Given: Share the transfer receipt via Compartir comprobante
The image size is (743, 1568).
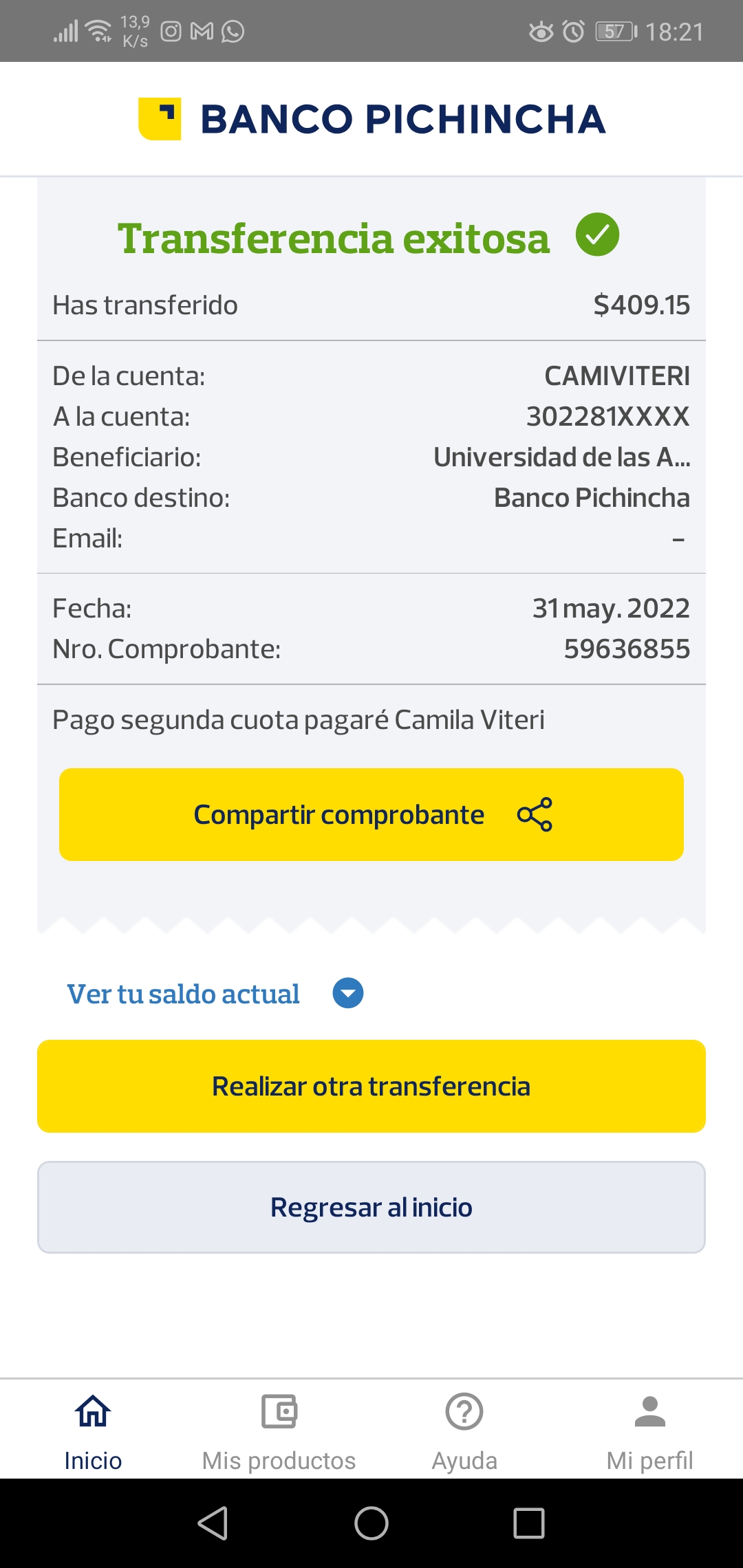Looking at the screenshot, I should coord(371,814).
